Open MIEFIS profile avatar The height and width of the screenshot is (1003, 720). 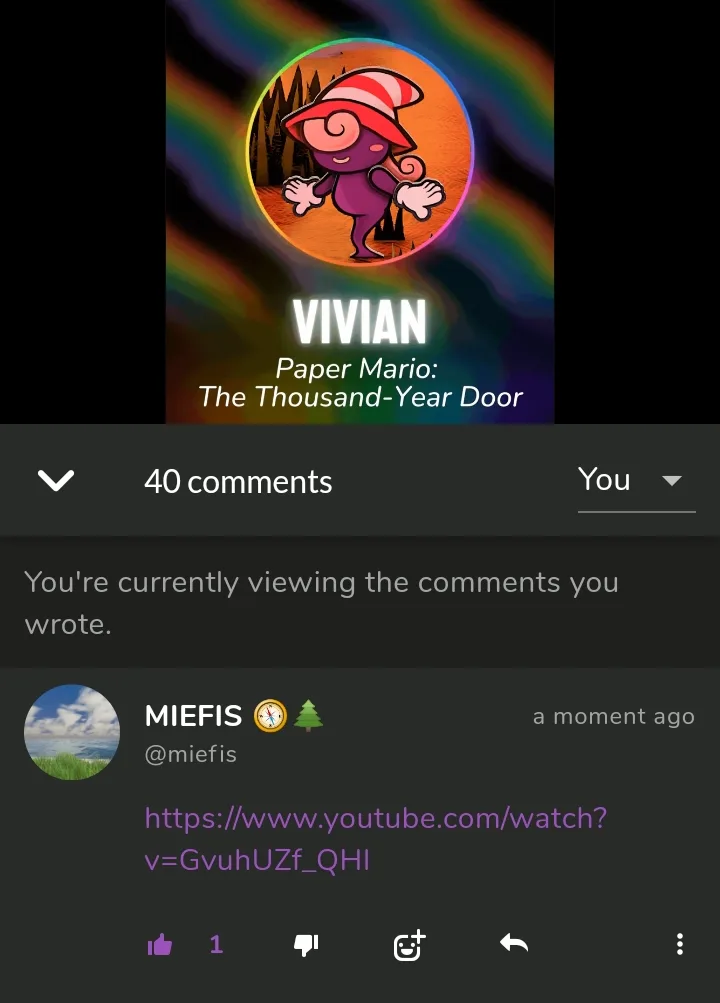click(72, 732)
